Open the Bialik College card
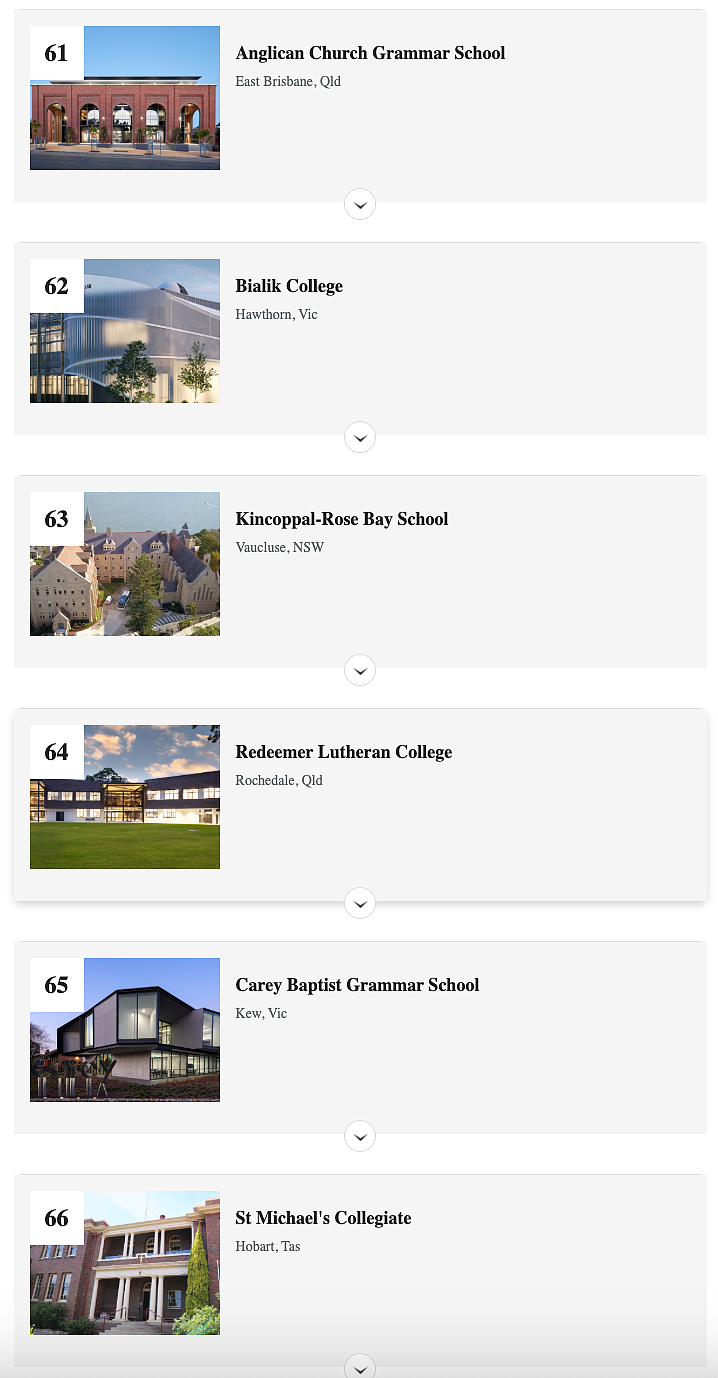The width and height of the screenshot is (718, 1378). pyautogui.click(x=360, y=339)
